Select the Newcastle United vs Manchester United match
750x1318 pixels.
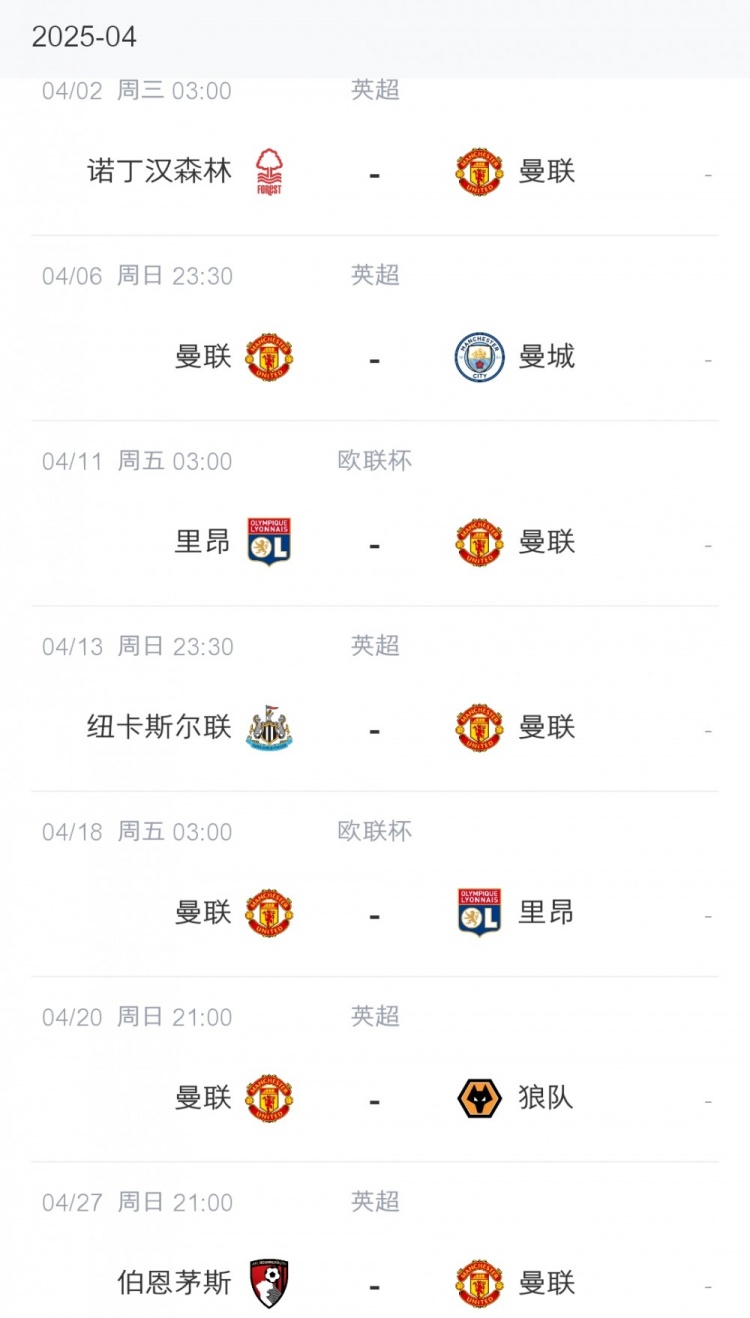(x=374, y=728)
